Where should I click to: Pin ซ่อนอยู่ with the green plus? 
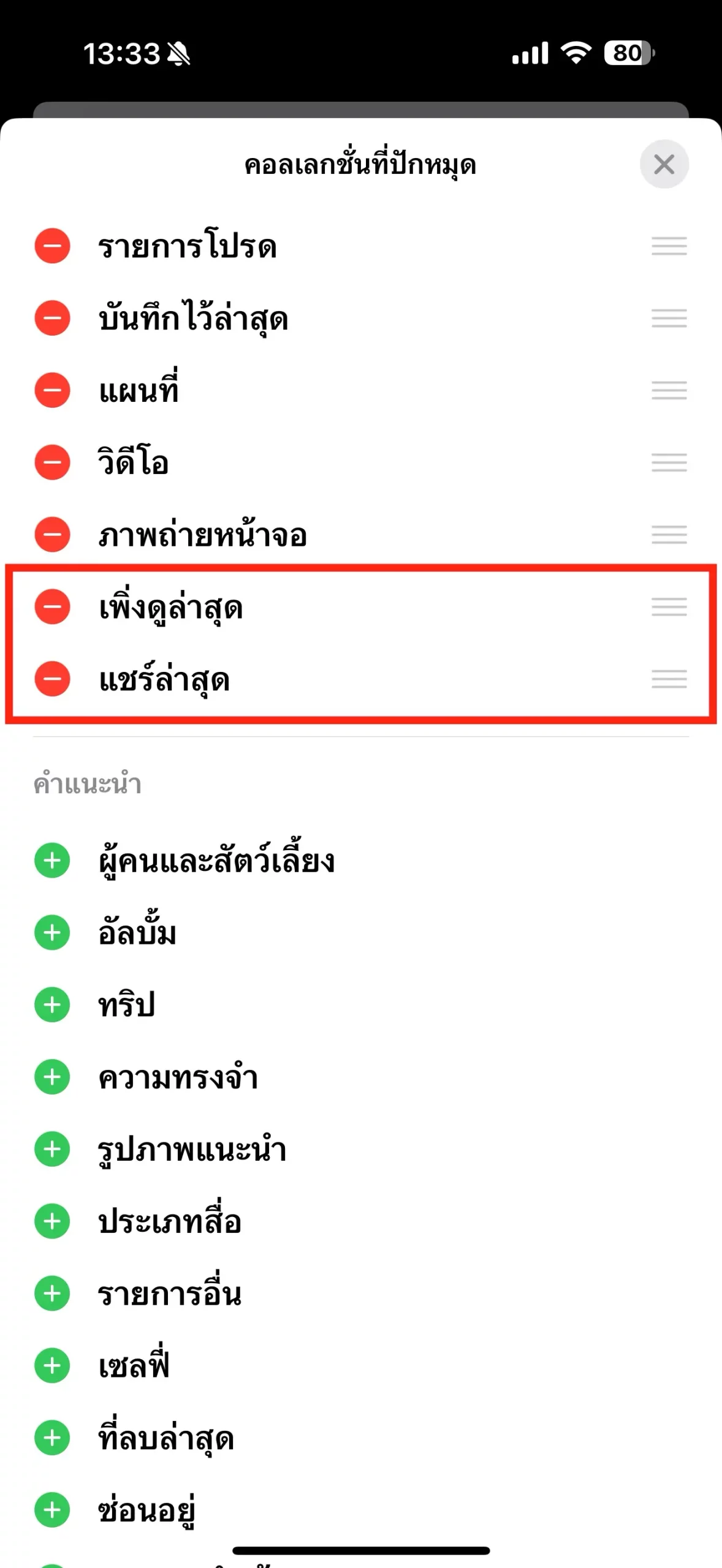[x=52, y=1510]
